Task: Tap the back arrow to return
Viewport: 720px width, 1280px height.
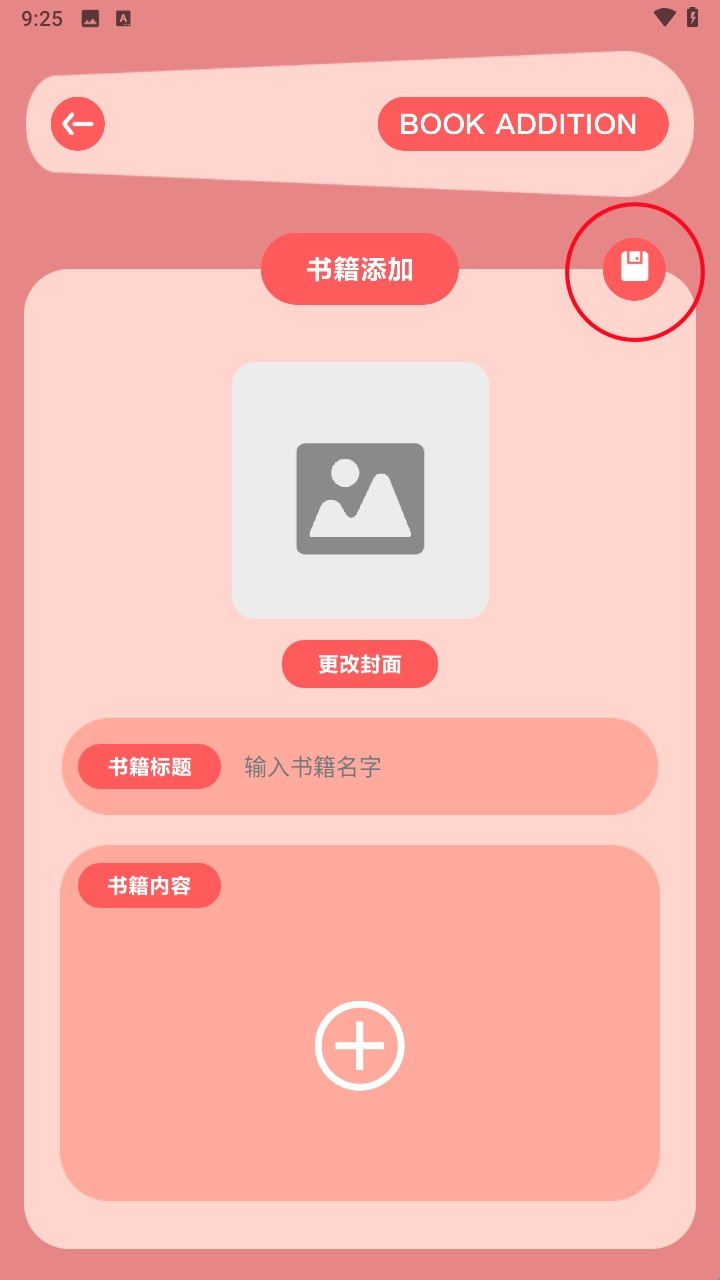Action: pos(77,123)
